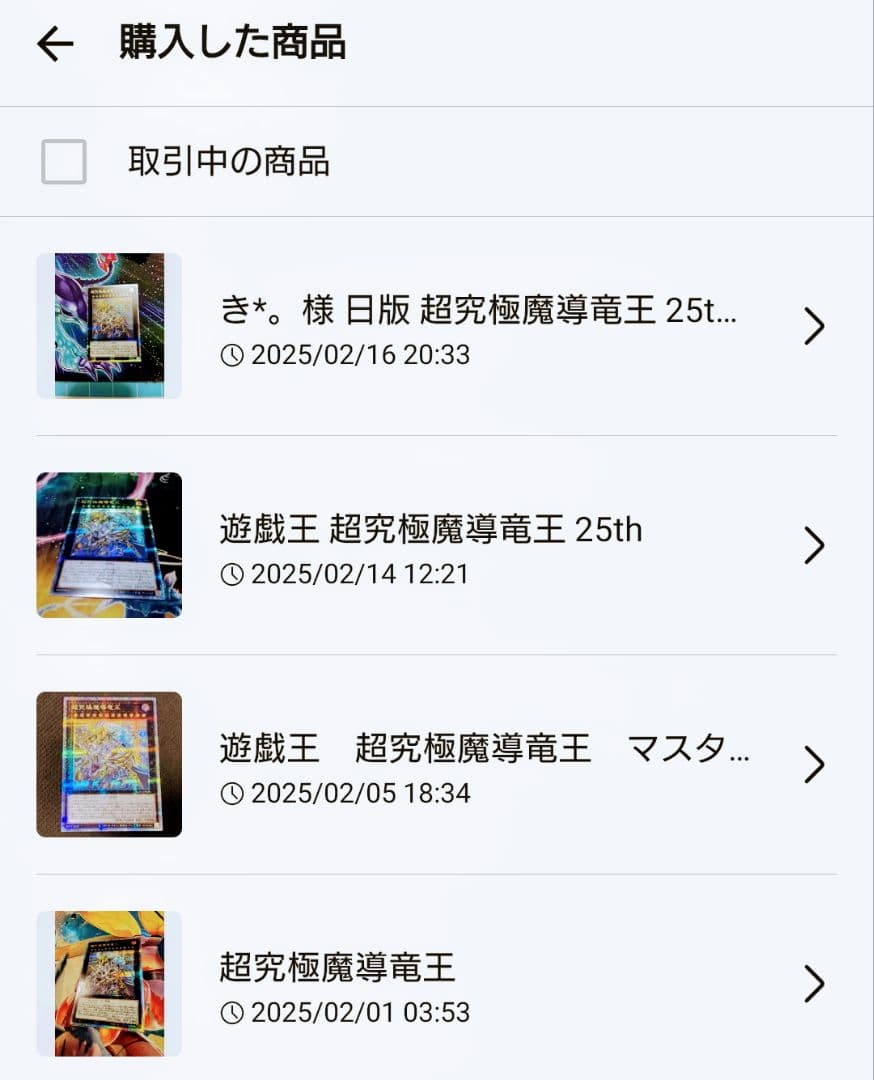The height and width of the screenshot is (1080, 874).
Task: Tap the back arrow to exit purchased items
Action: [56, 42]
